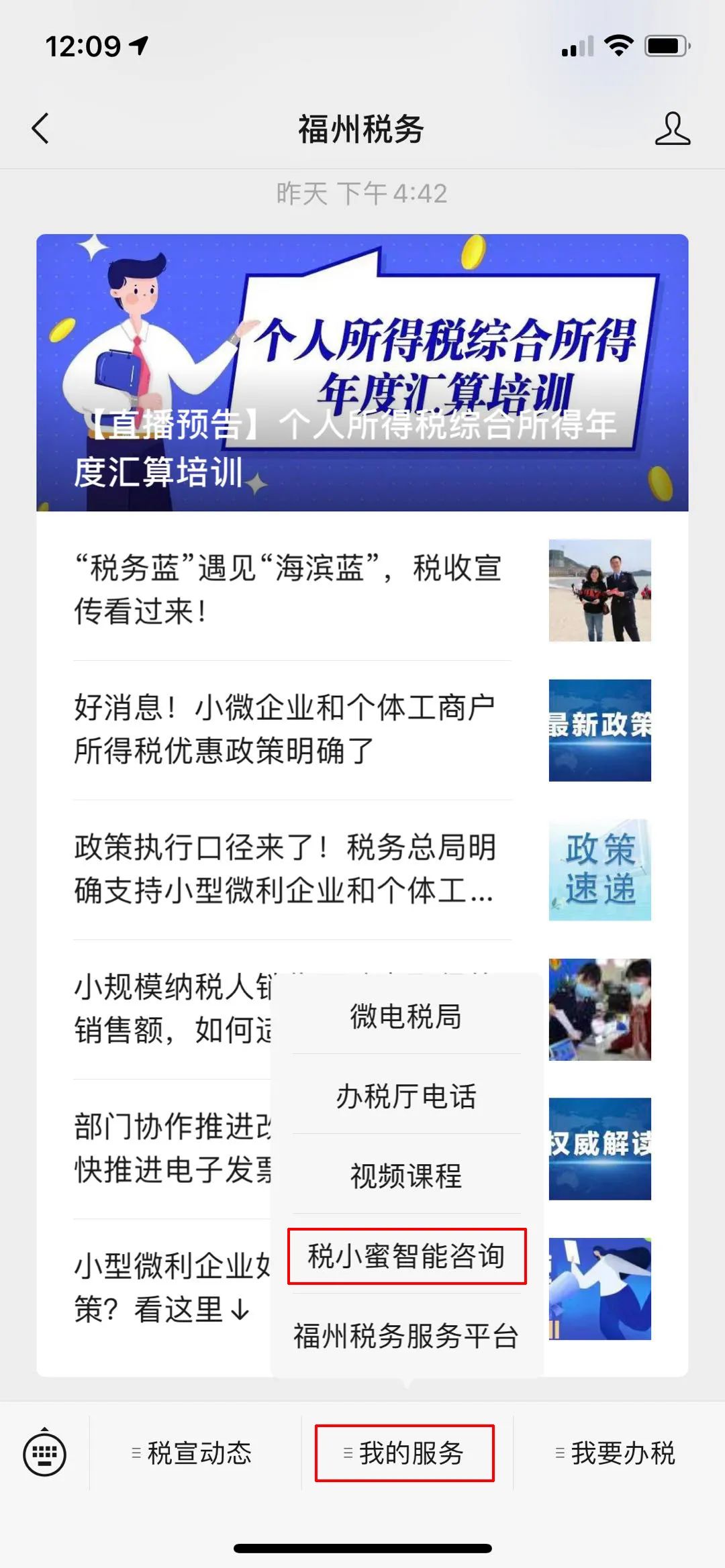The height and width of the screenshot is (1568, 725).
Task: Open the article "税务蓝"遇见"海滨蓝"
Action: coord(362,590)
